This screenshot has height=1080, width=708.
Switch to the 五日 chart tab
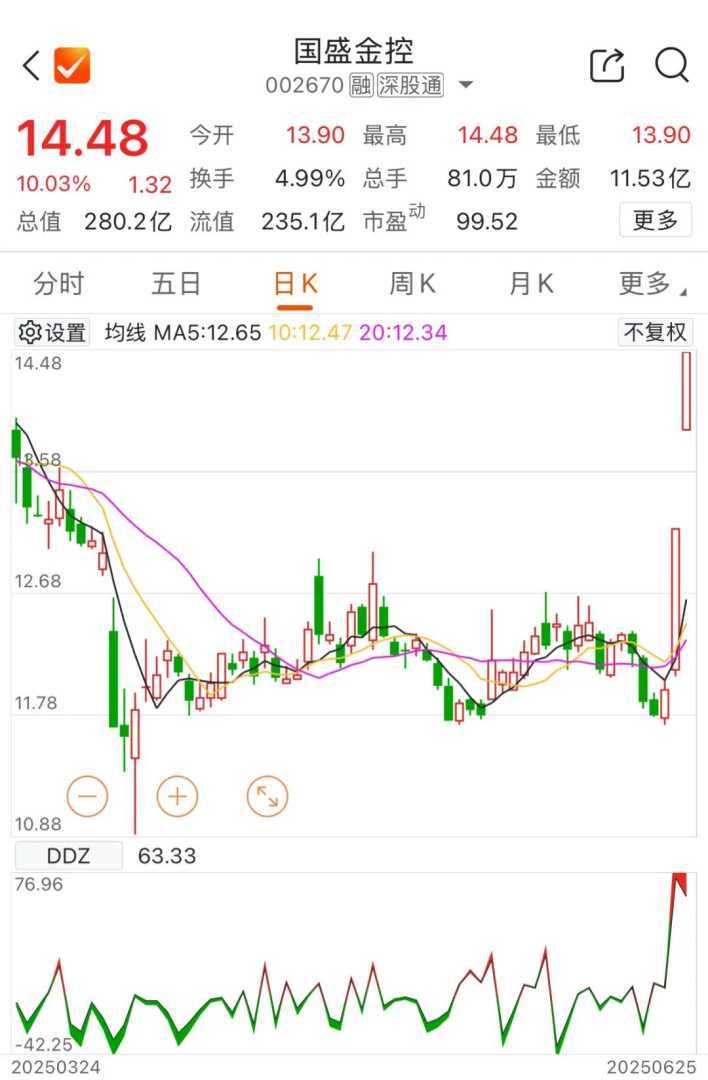(x=177, y=284)
